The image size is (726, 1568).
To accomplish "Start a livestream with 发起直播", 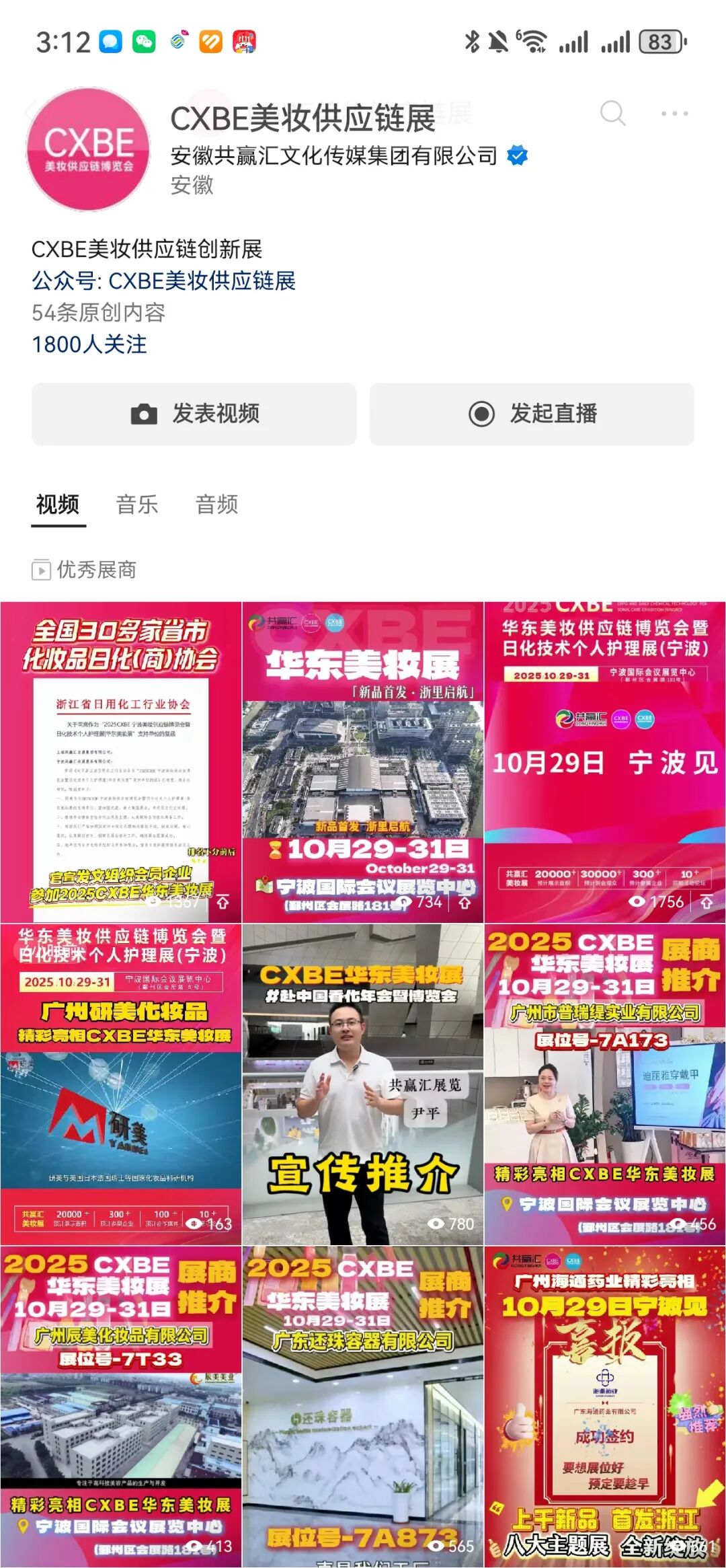I will coord(532,414).
